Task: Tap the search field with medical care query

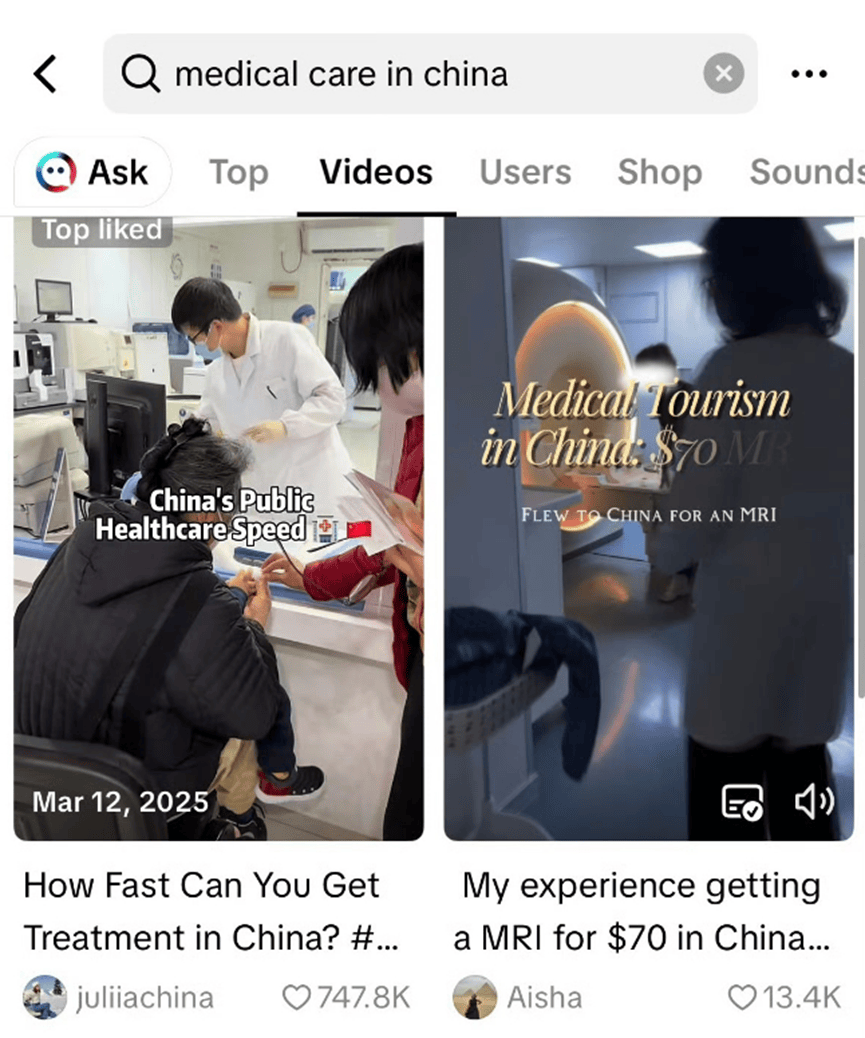Action: pyautogui.click(x=400, y=74)
